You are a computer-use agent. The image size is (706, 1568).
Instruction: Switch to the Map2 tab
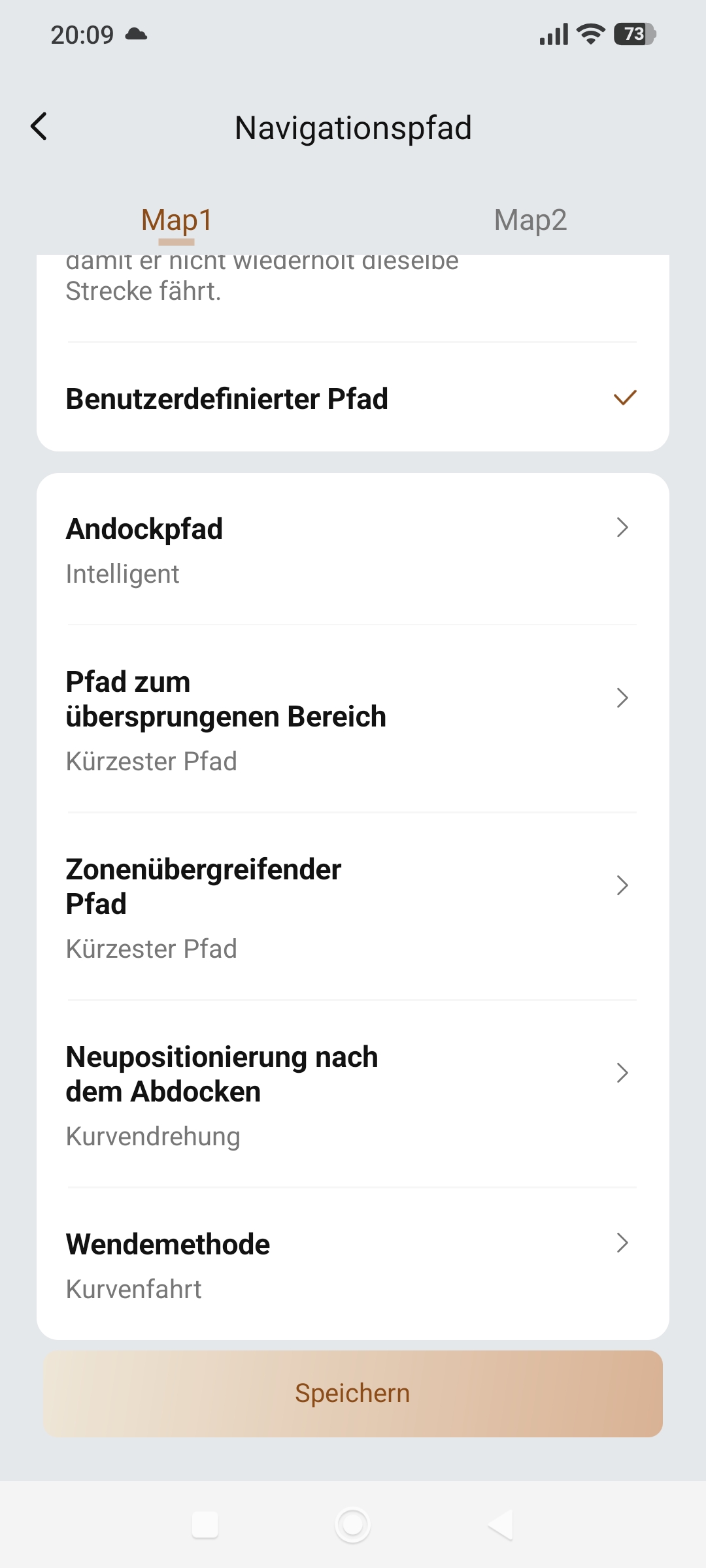pyautogui.click(x=530, y=220)
